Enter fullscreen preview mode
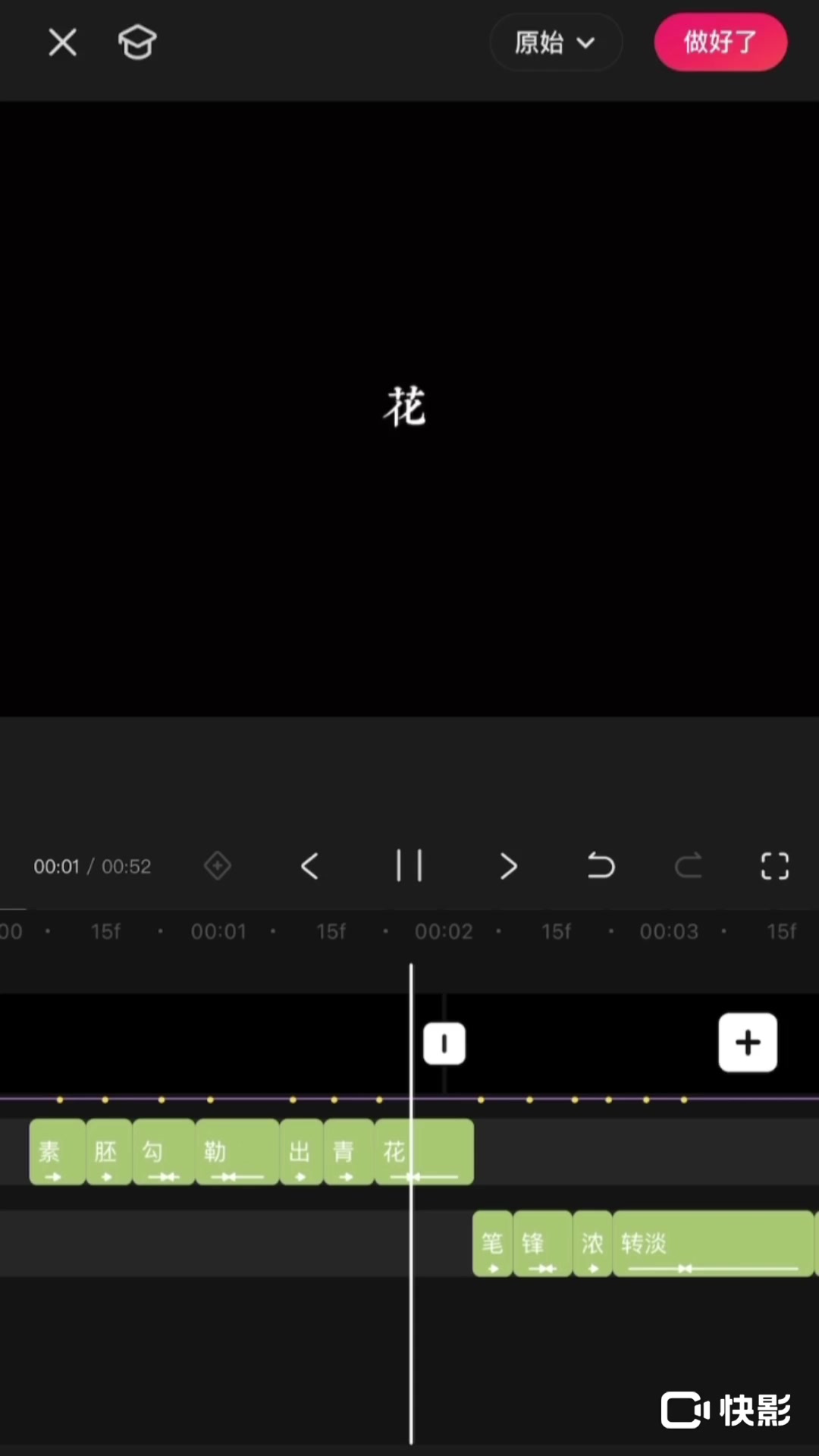Viewport: 819px width, 1456px height. click(775, 866)
